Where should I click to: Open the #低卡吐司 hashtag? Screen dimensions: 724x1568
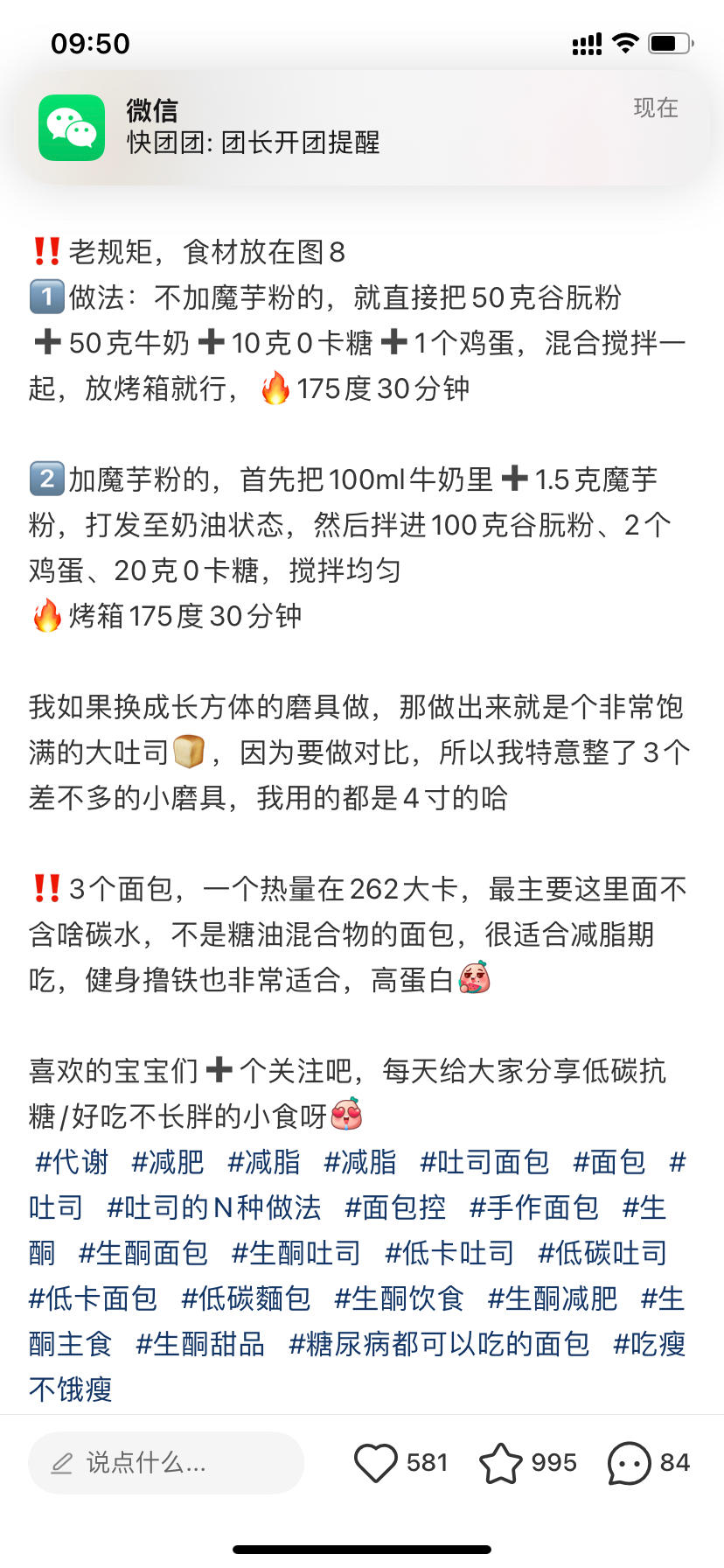449,1253
